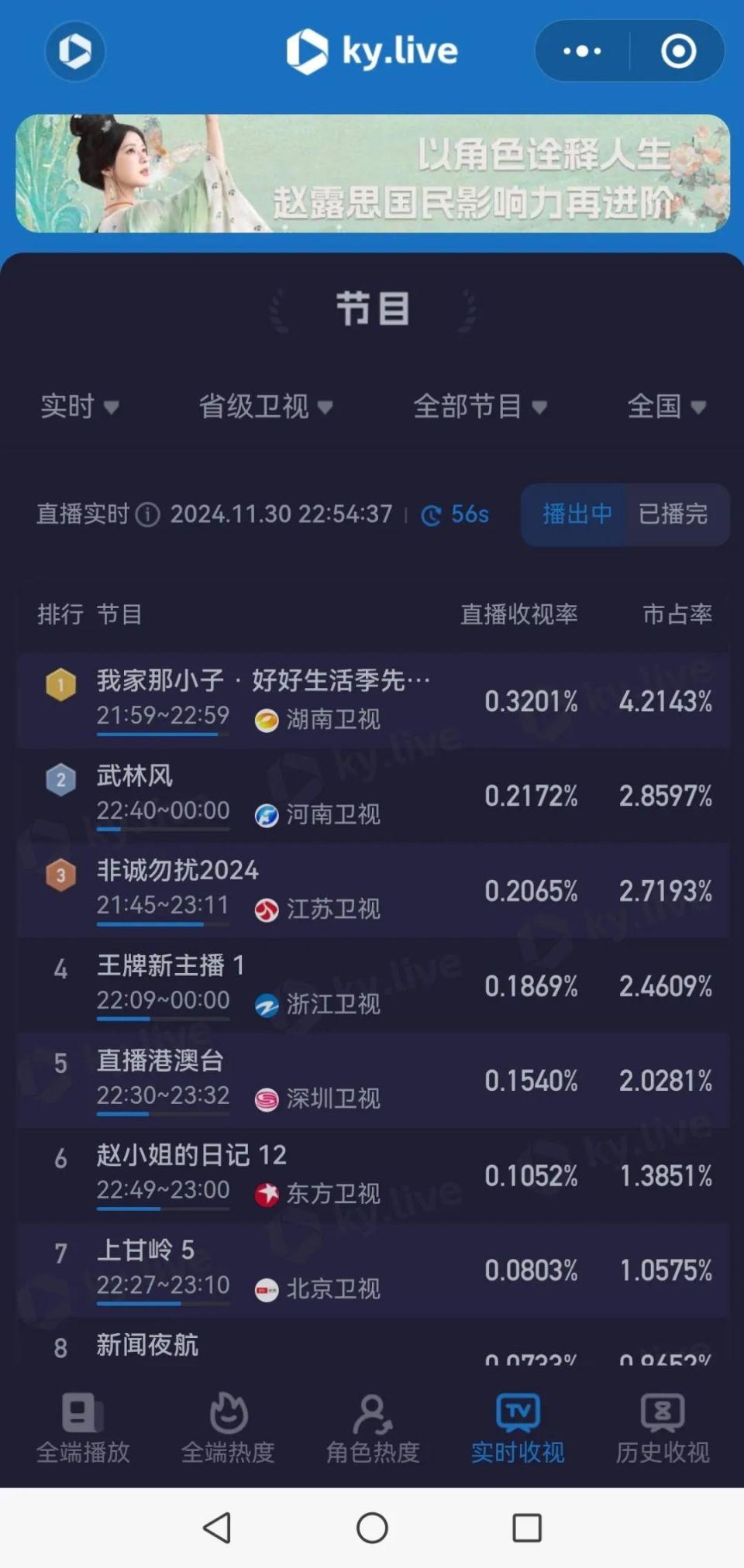This screenshot has height=1568, width=744.
Task: Tap the info icon next to 直播实时
Action: tap(146, 515)
